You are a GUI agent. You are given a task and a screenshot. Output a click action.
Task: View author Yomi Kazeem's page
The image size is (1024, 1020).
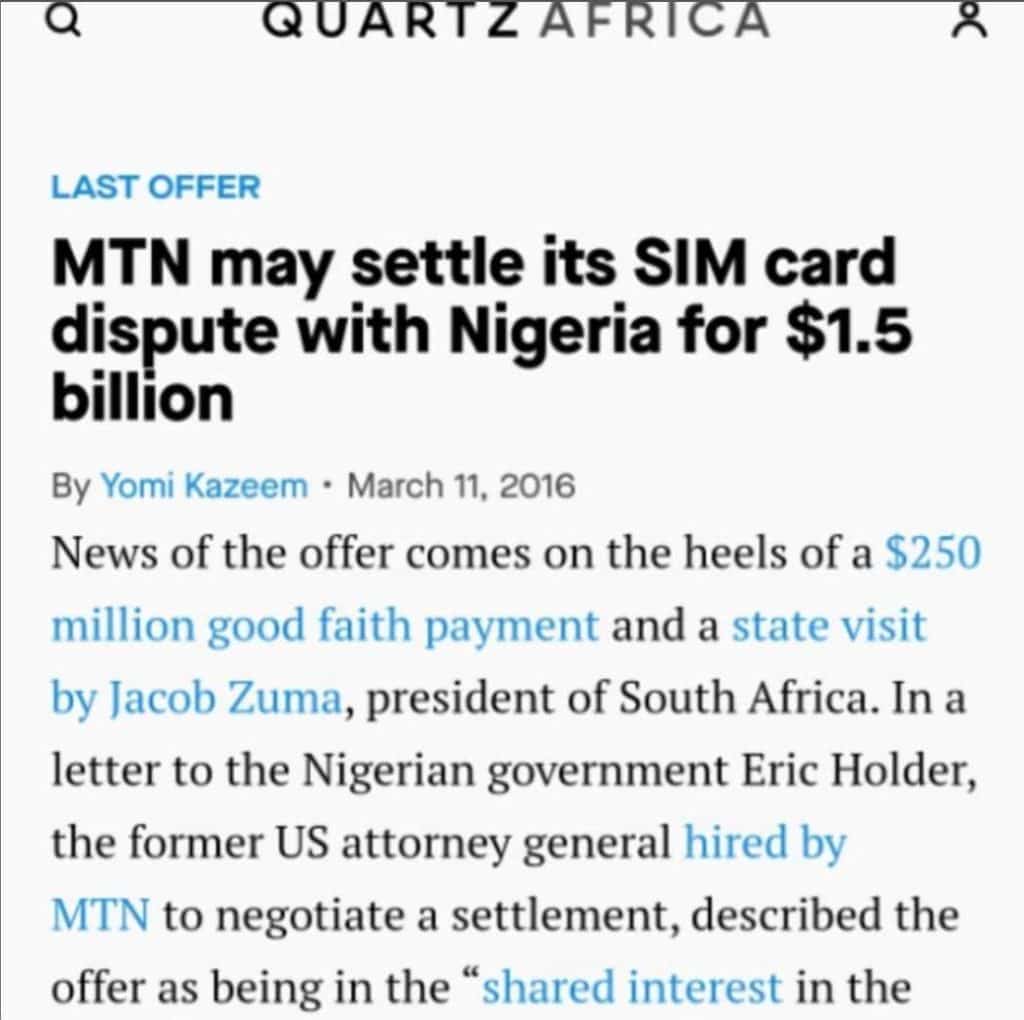click(x=203, y=487)
